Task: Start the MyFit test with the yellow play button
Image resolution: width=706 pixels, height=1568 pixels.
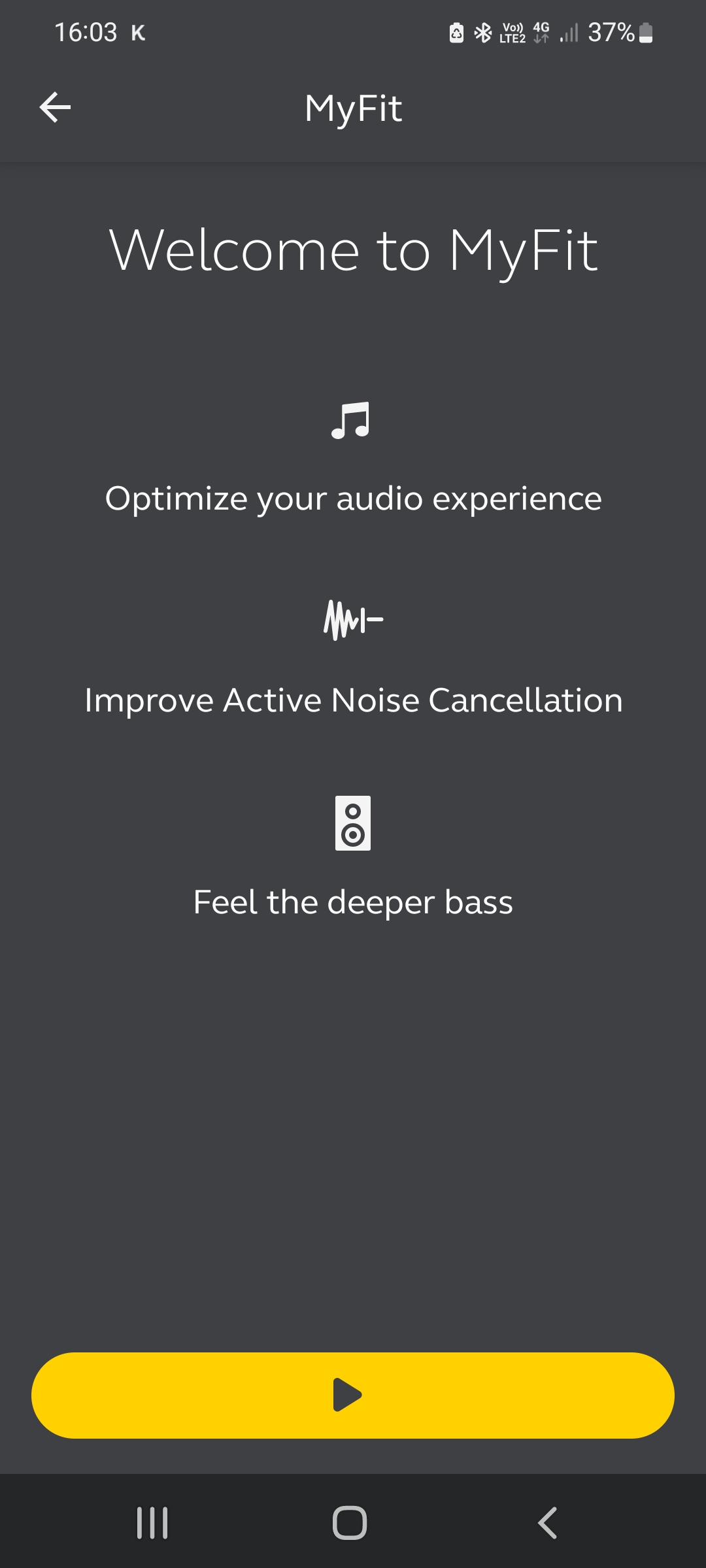Action: [352, 1395]
